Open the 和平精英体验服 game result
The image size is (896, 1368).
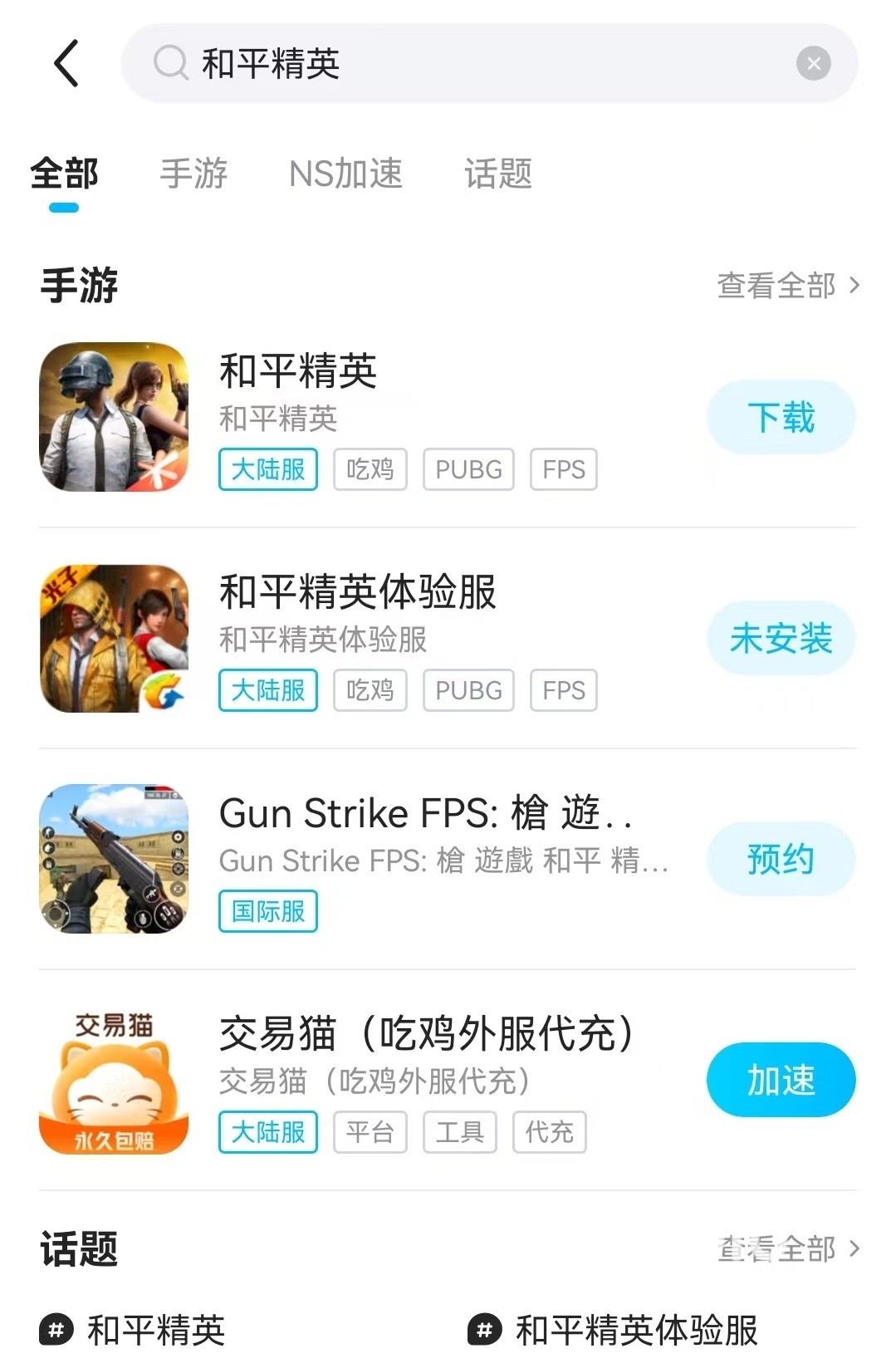(357, 592)
